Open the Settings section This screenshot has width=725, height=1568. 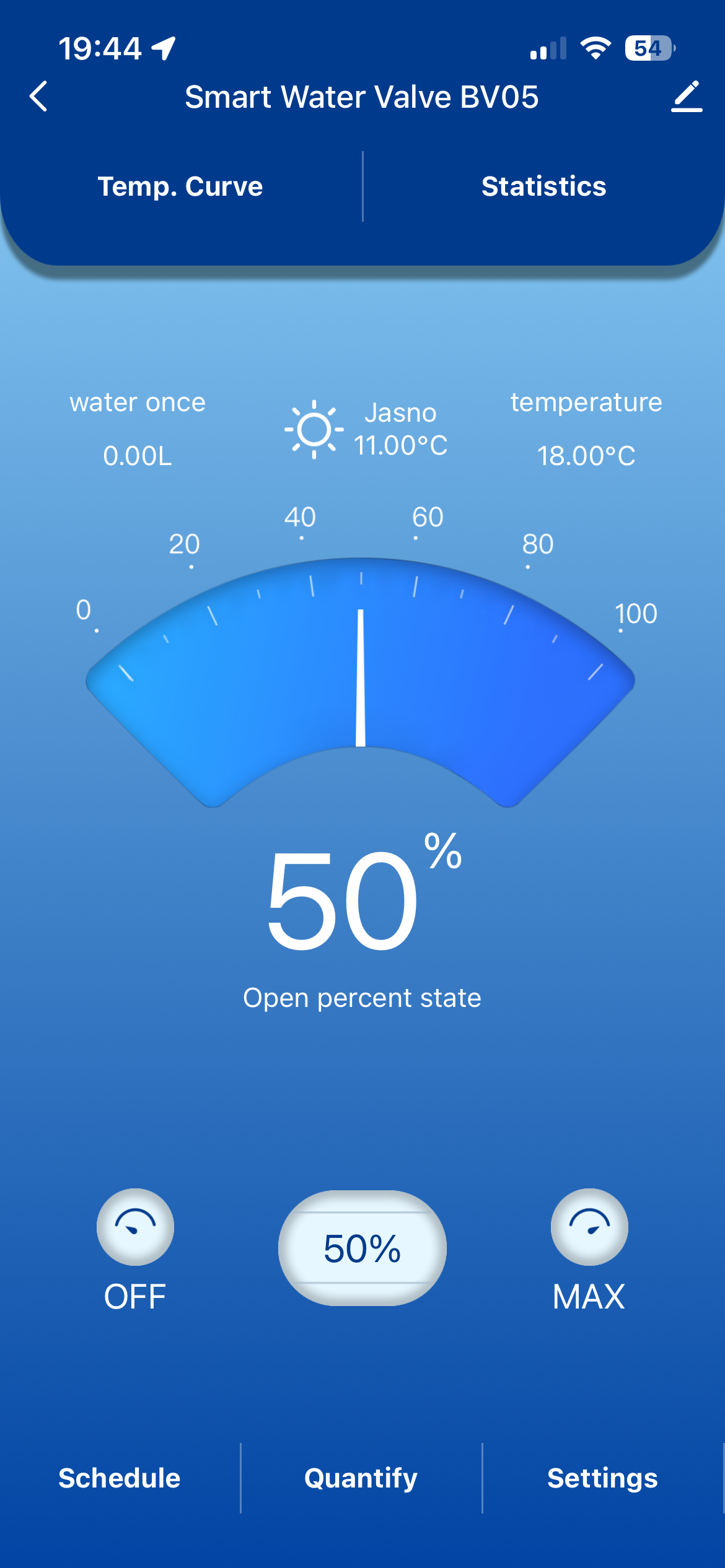pyautogui.click(x=602, y=1478)
